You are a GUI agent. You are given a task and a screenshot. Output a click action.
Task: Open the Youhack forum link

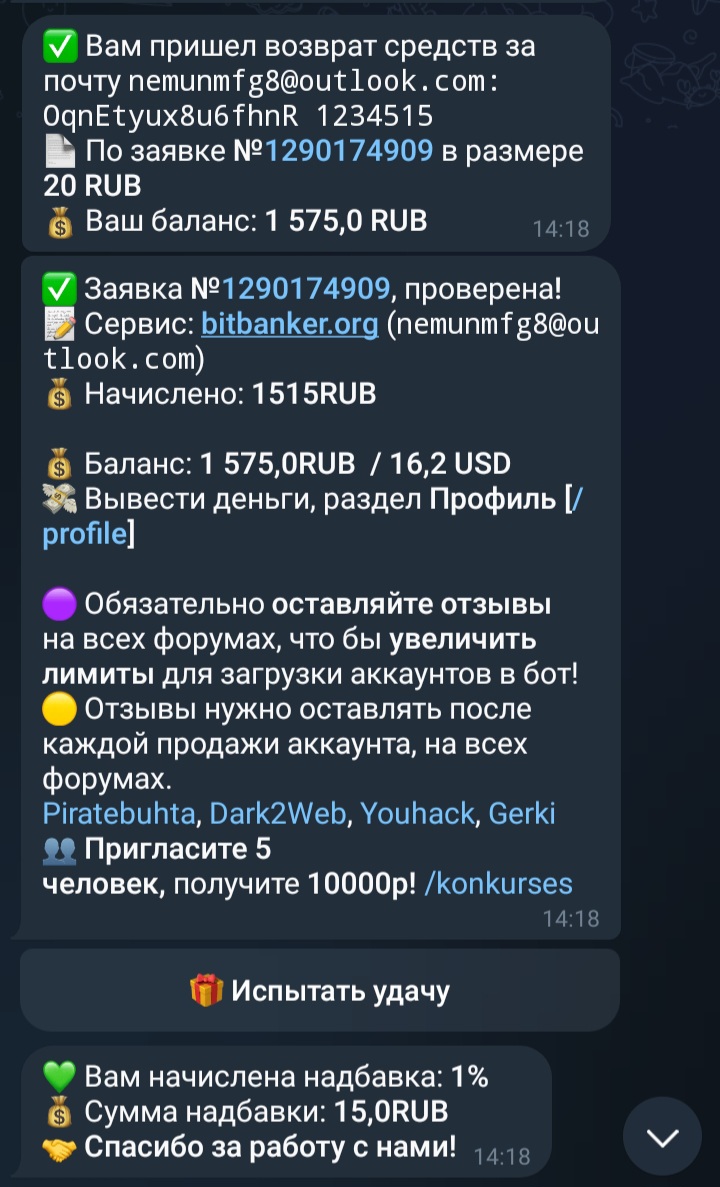pos(417,814)
